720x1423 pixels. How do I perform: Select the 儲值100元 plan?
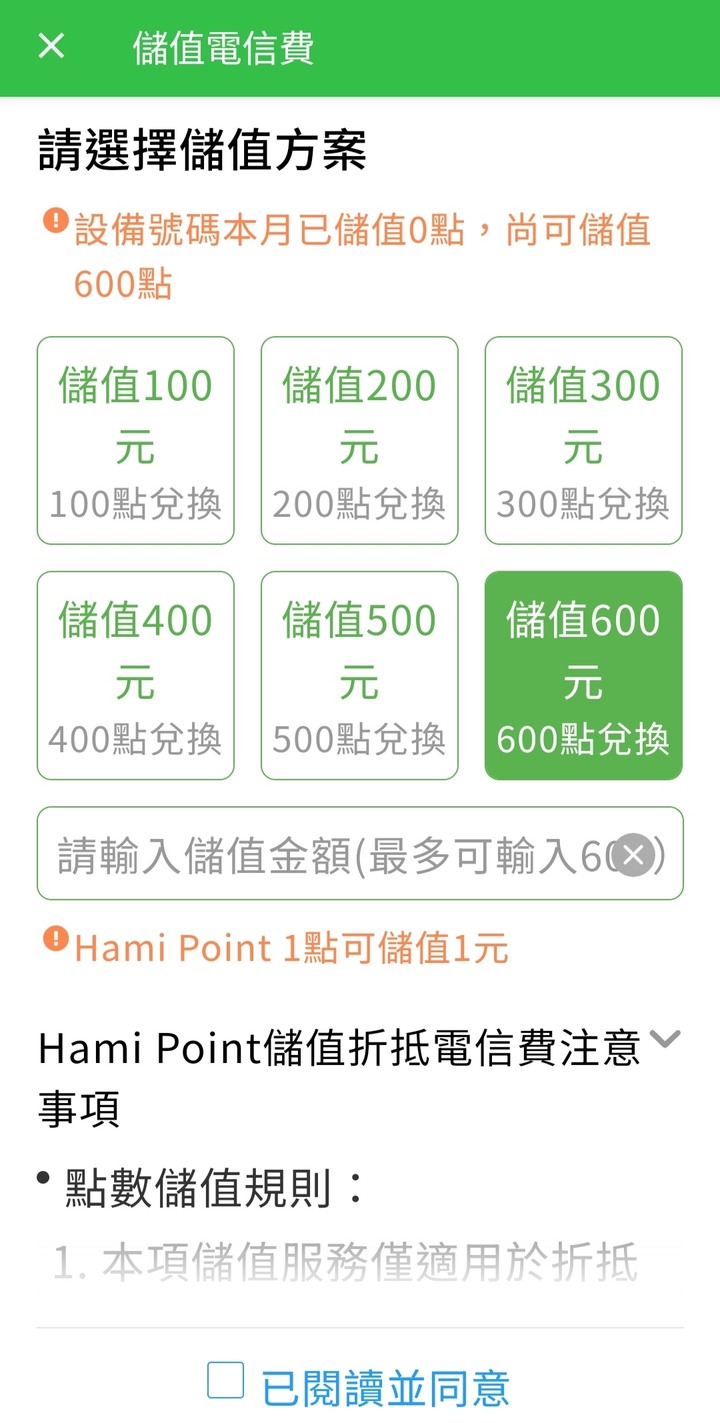[136, 440]
